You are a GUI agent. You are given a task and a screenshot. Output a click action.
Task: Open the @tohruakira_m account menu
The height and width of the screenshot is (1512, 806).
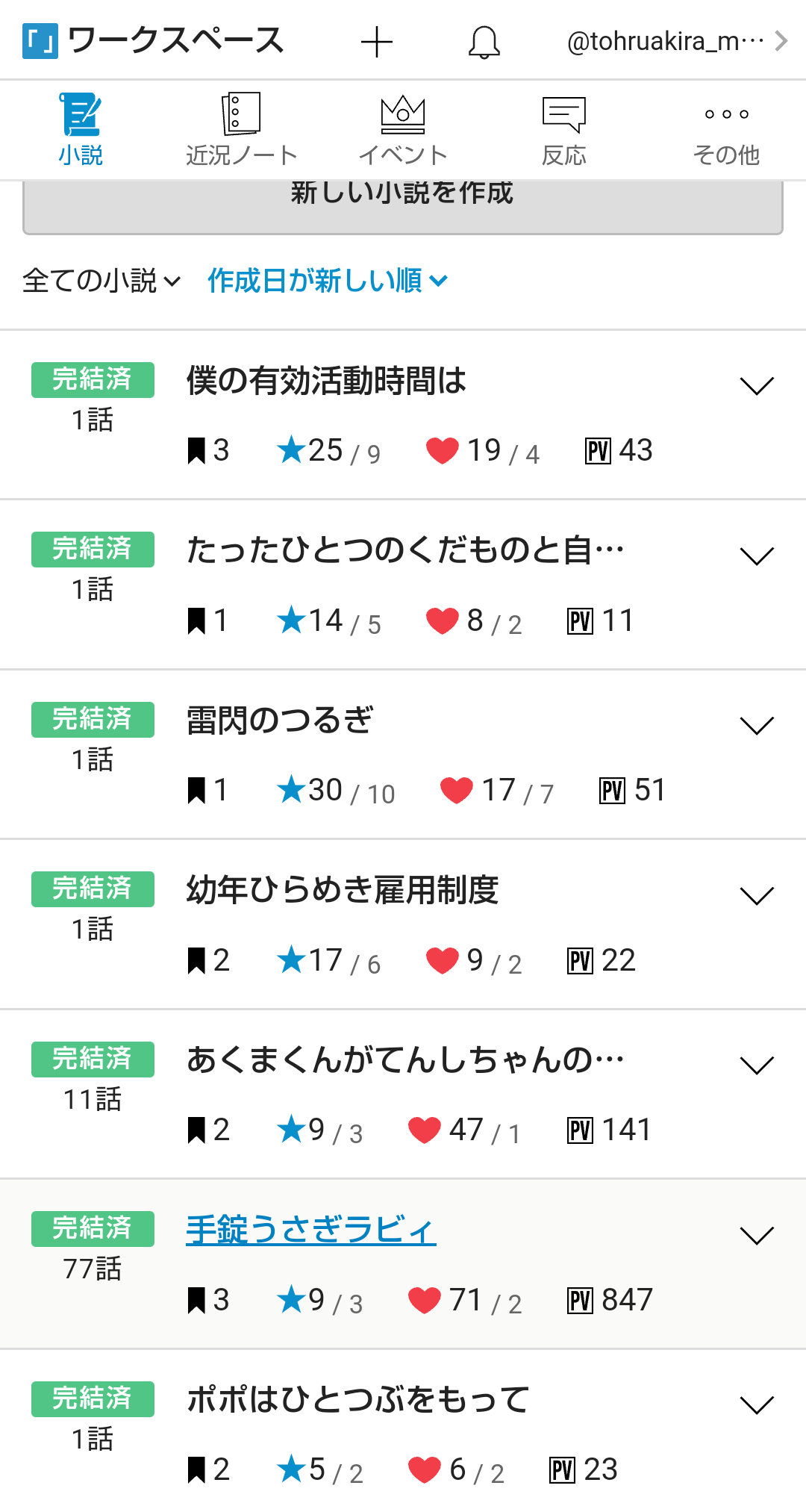click(675, 41)
